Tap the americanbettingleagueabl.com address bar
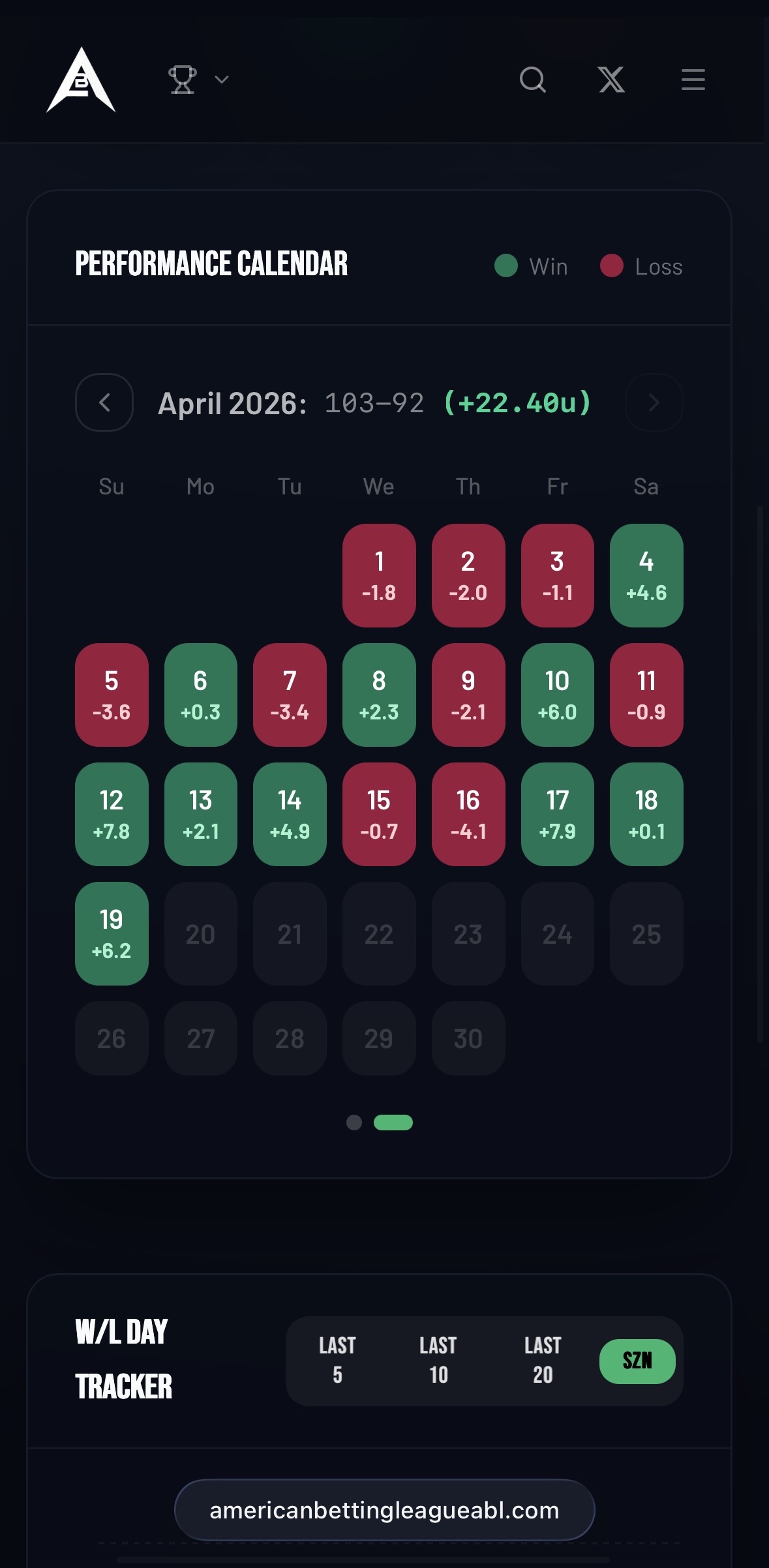769x1568 pixels. pyautogui.click(x=384, y=1510)
